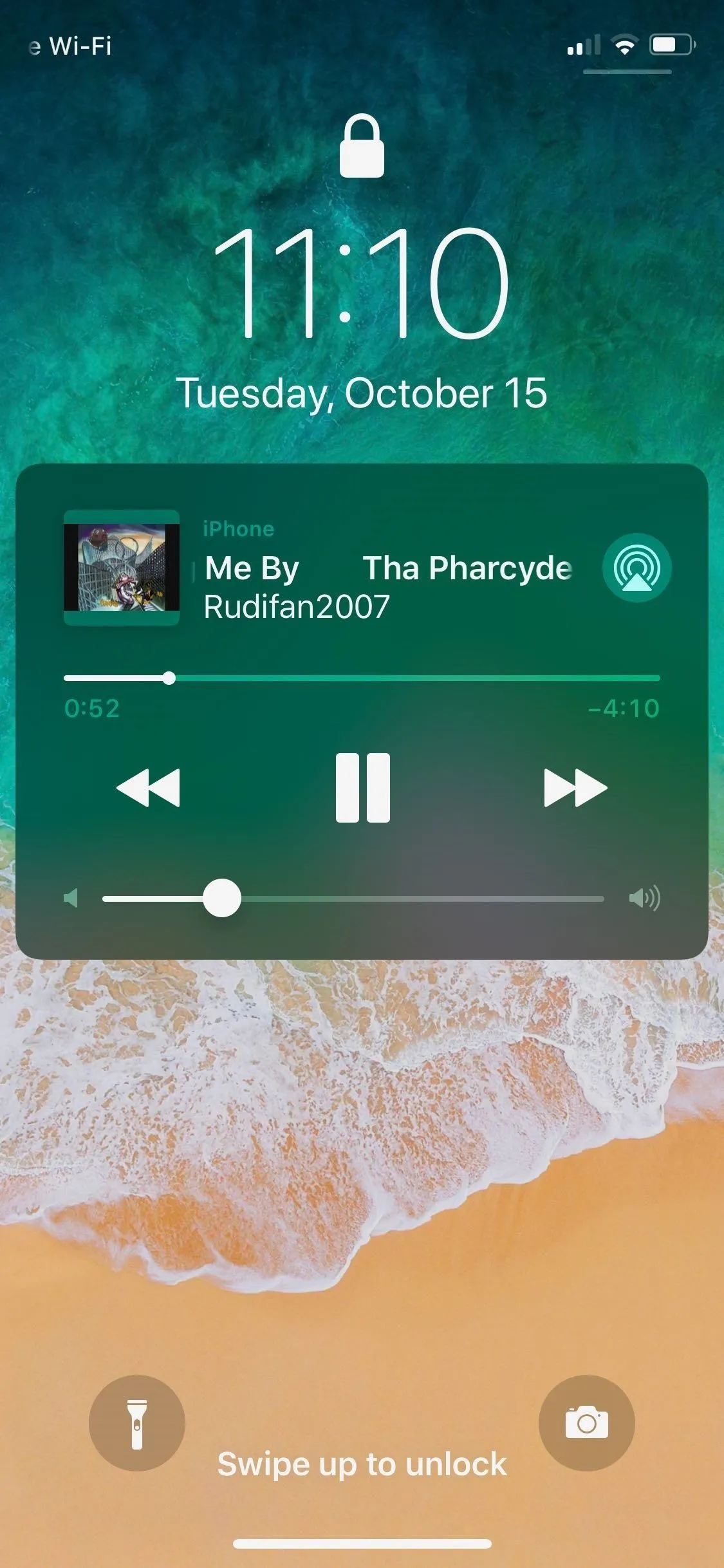Go back to the previous track
This screenshot has width=724, height=1568.
point(148,787)
